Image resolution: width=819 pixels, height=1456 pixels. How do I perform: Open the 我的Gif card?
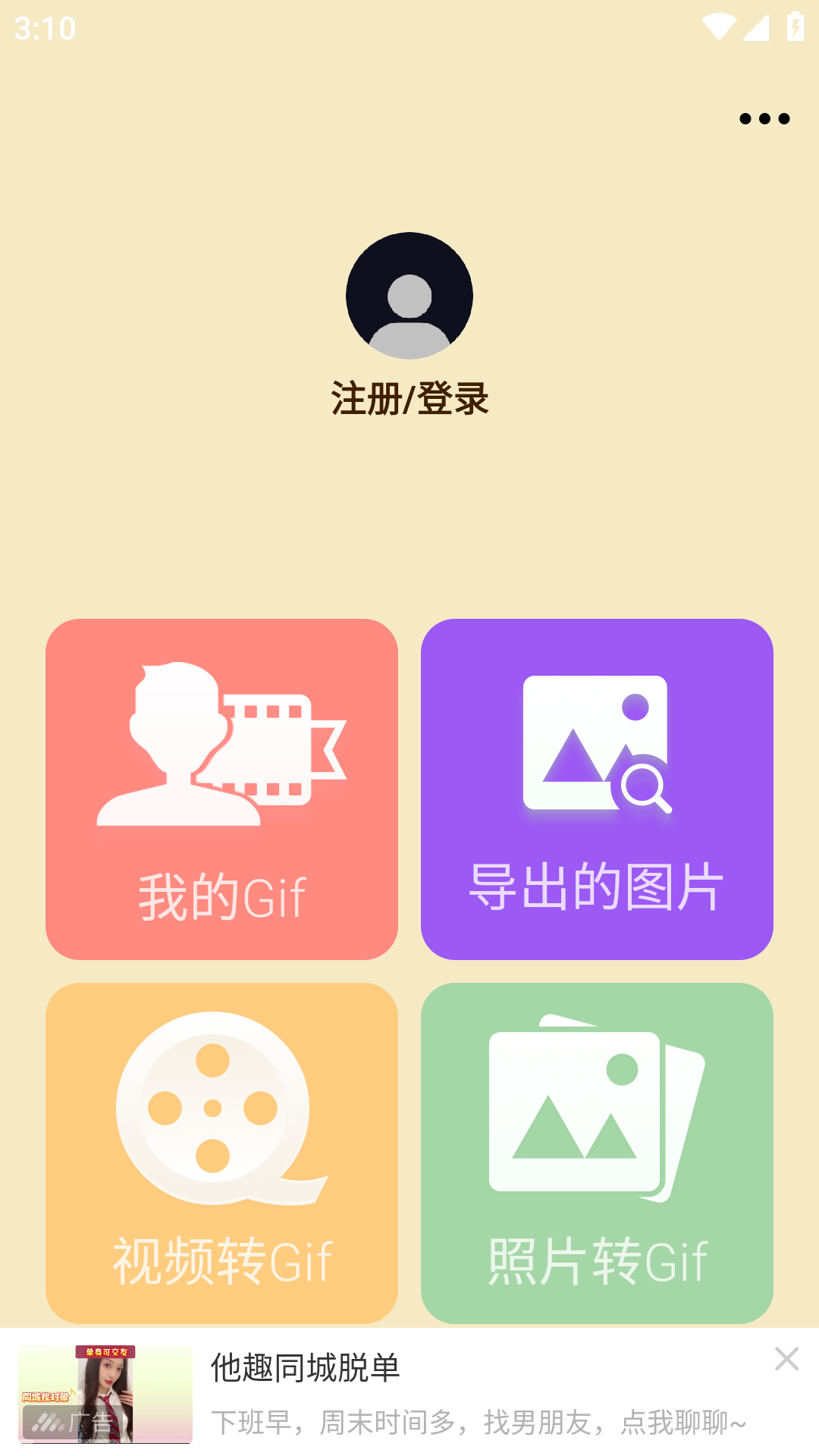[x=221, y=789]
